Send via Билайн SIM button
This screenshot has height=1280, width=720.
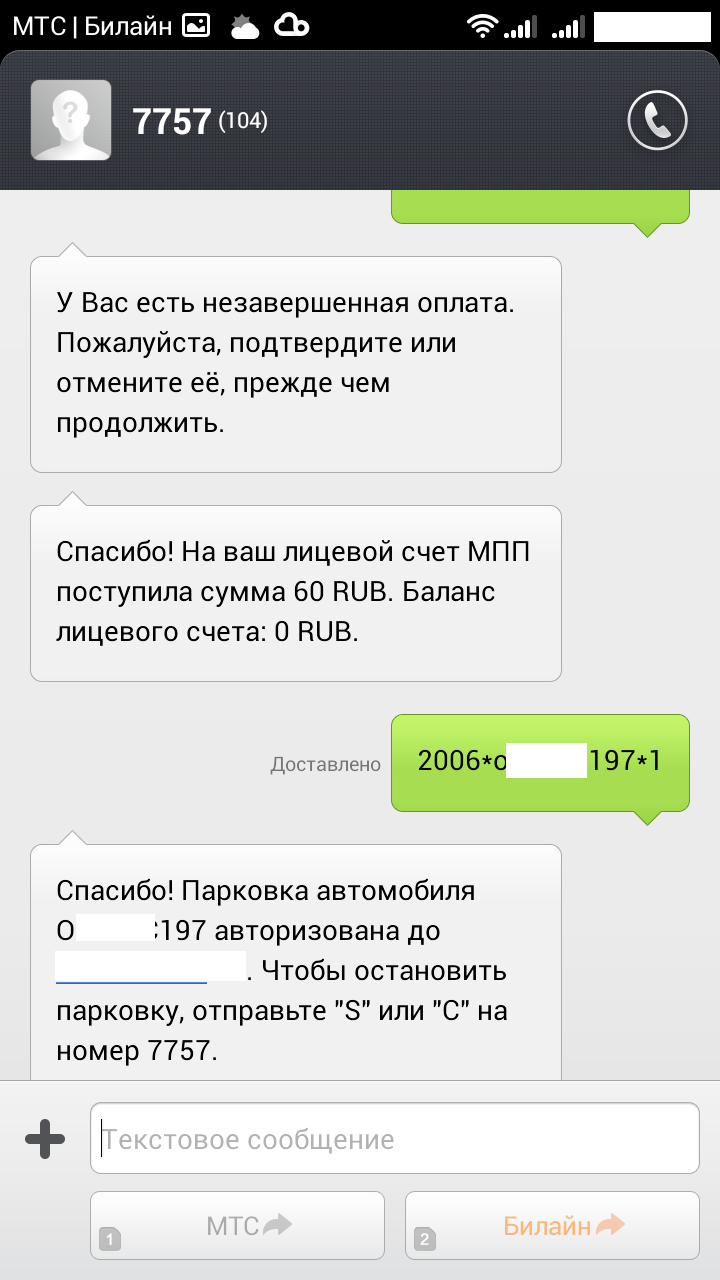[552, 1225]
